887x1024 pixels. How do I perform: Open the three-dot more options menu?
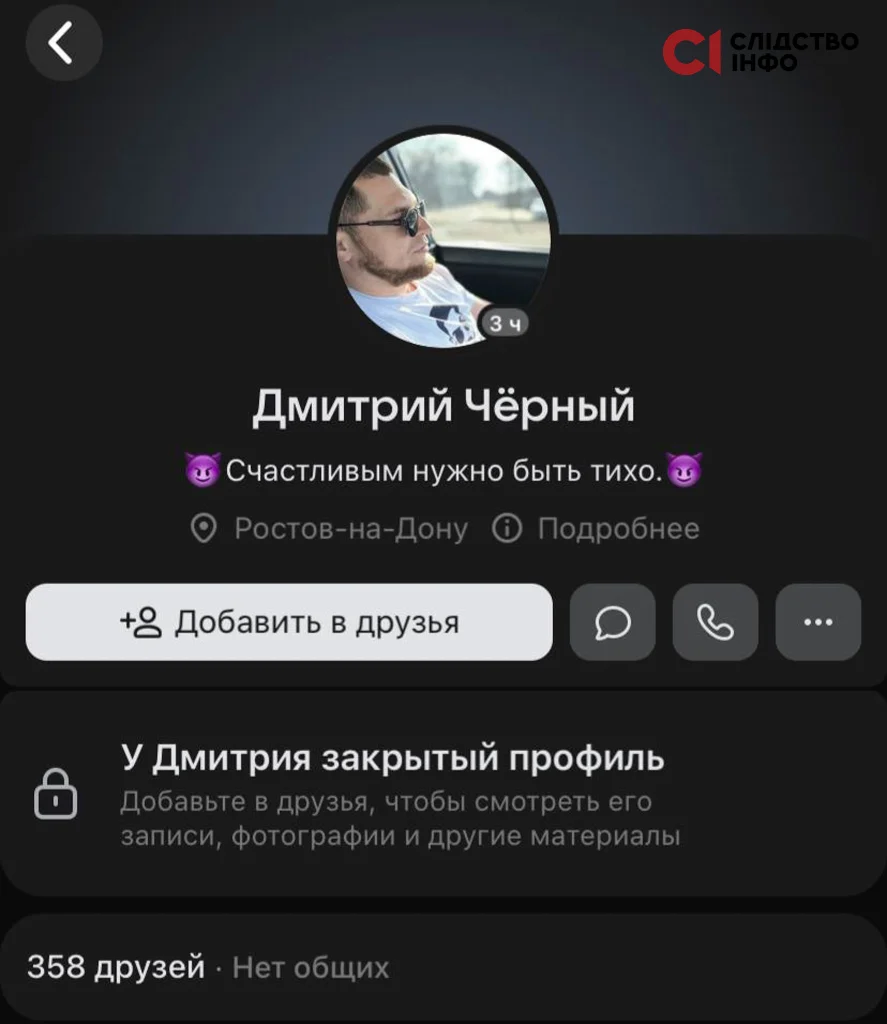[x=818, y=622]
